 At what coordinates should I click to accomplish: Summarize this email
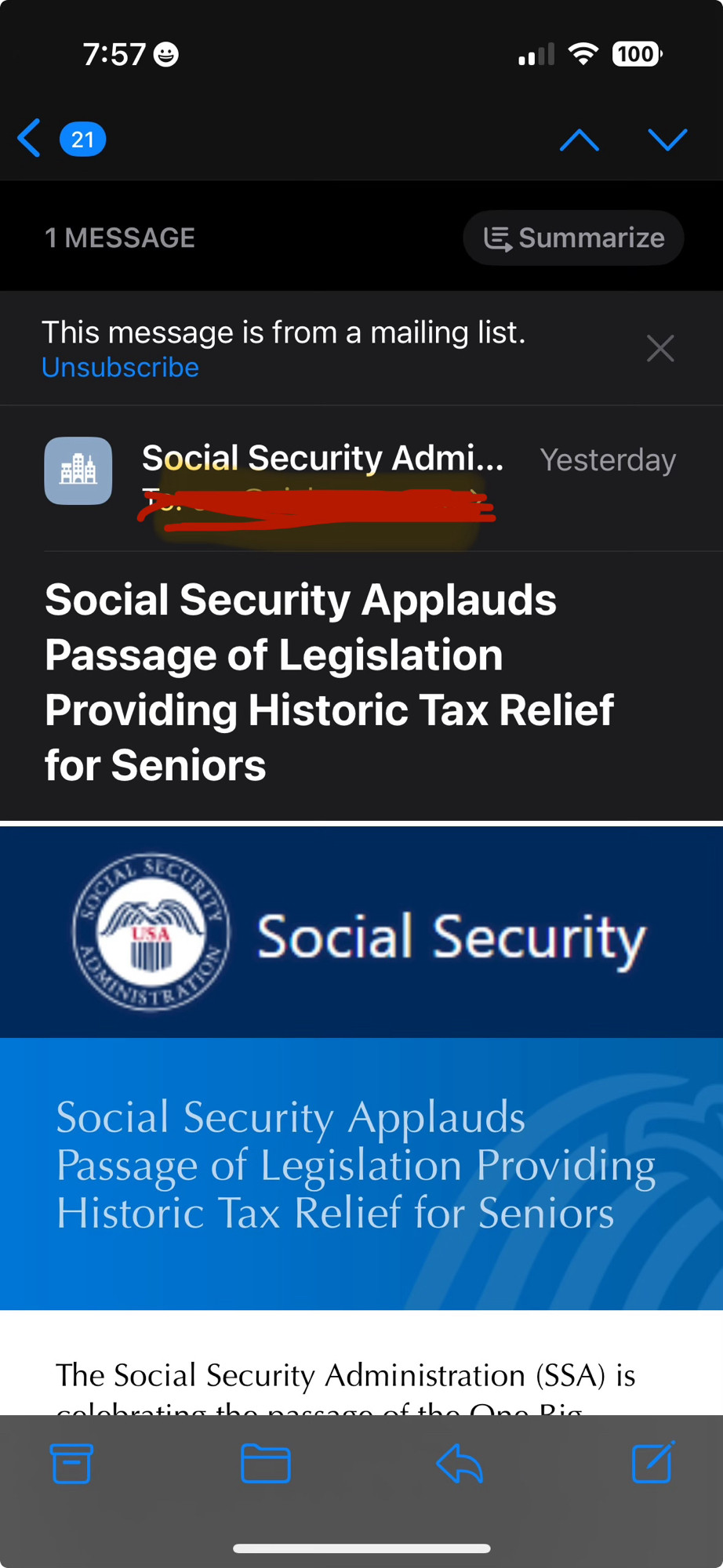(x=573, y=238)
